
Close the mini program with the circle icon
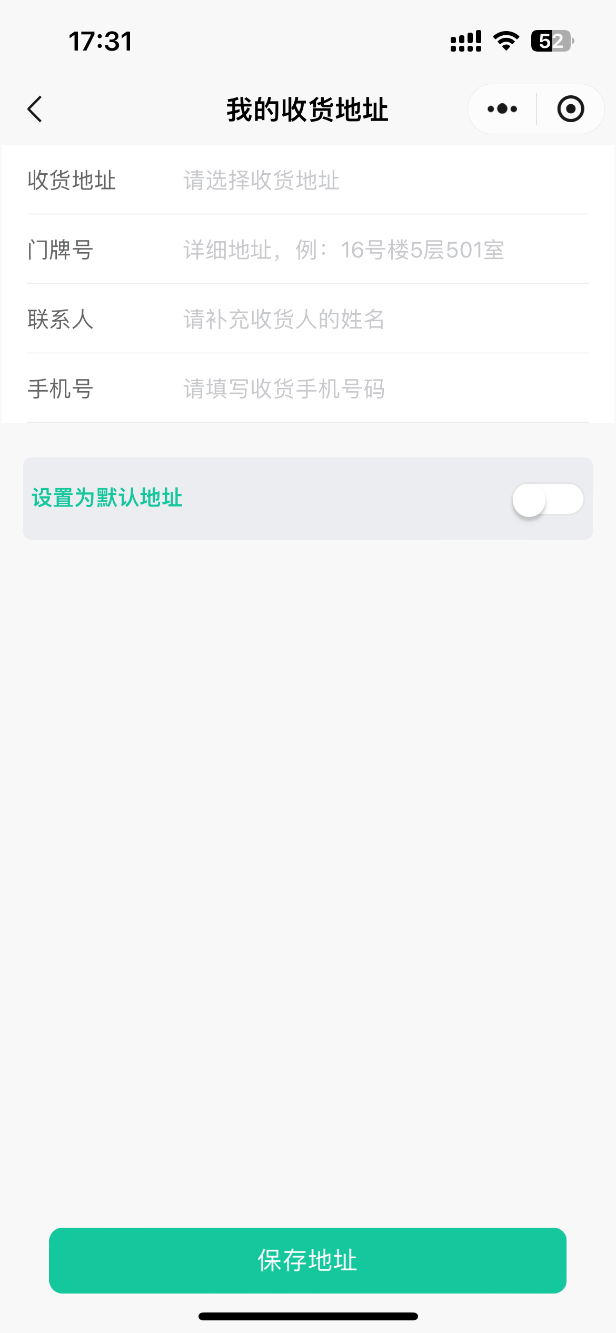tap(570, 109)
